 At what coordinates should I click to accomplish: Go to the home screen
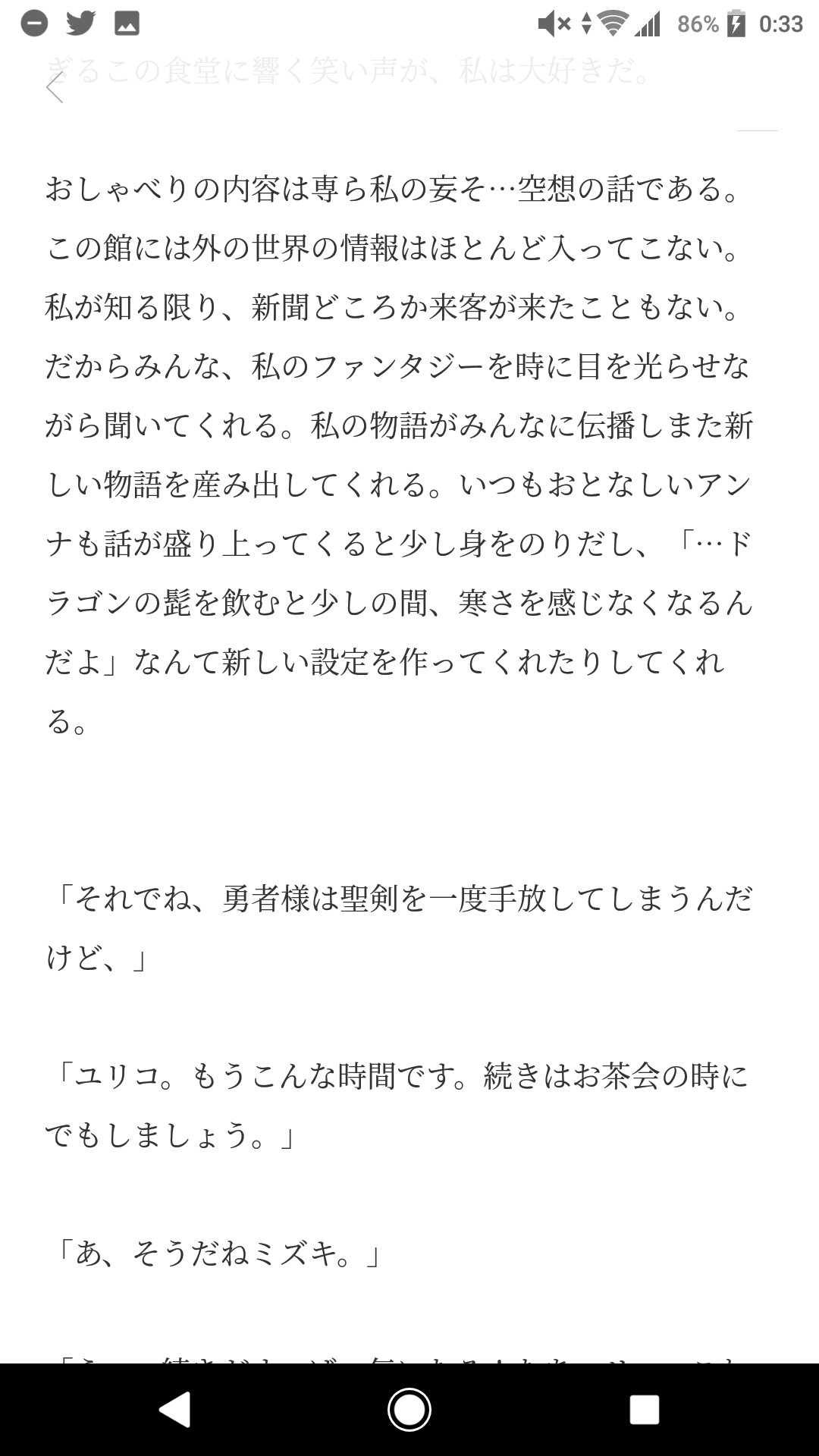[409, 1410]
